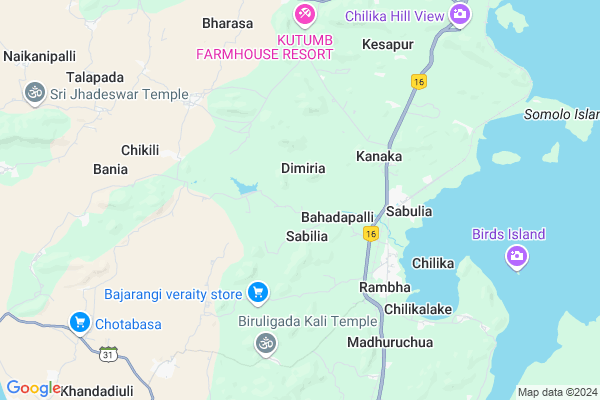Select the Chilika Hill View marker

click(460, 14)
